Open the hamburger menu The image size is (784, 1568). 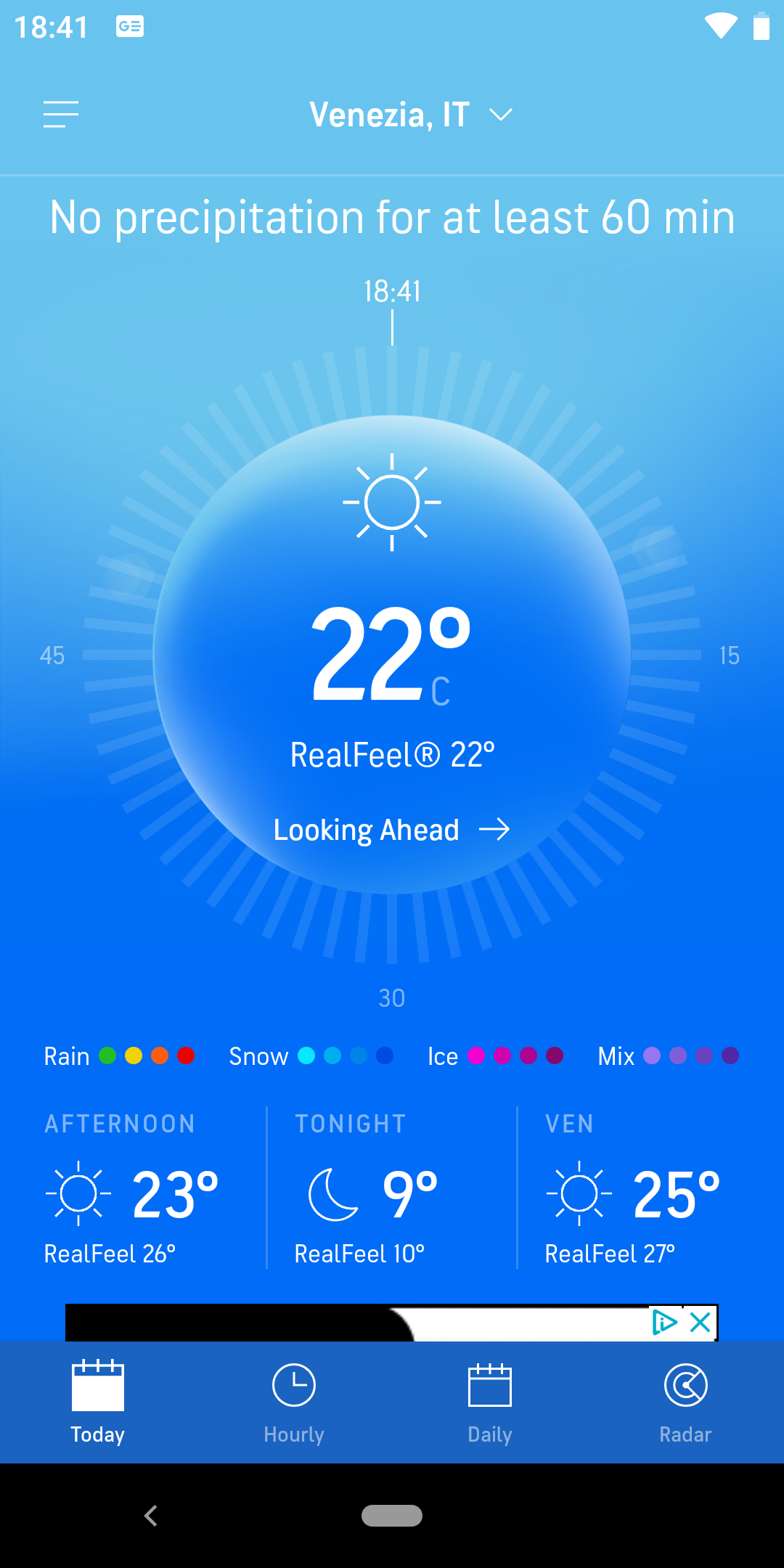pyautogui.click(x=61, y=115)
